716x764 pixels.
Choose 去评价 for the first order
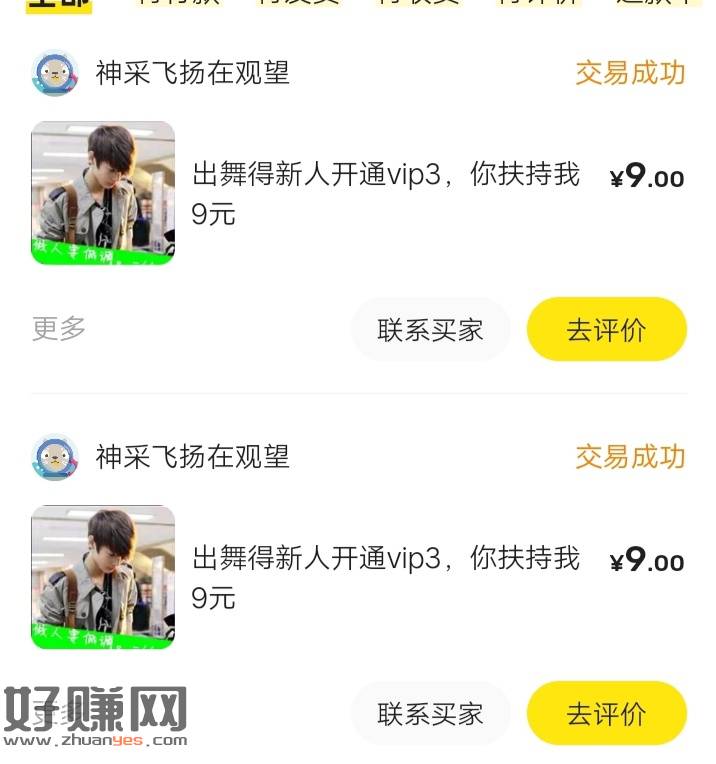tap(606, 330)
